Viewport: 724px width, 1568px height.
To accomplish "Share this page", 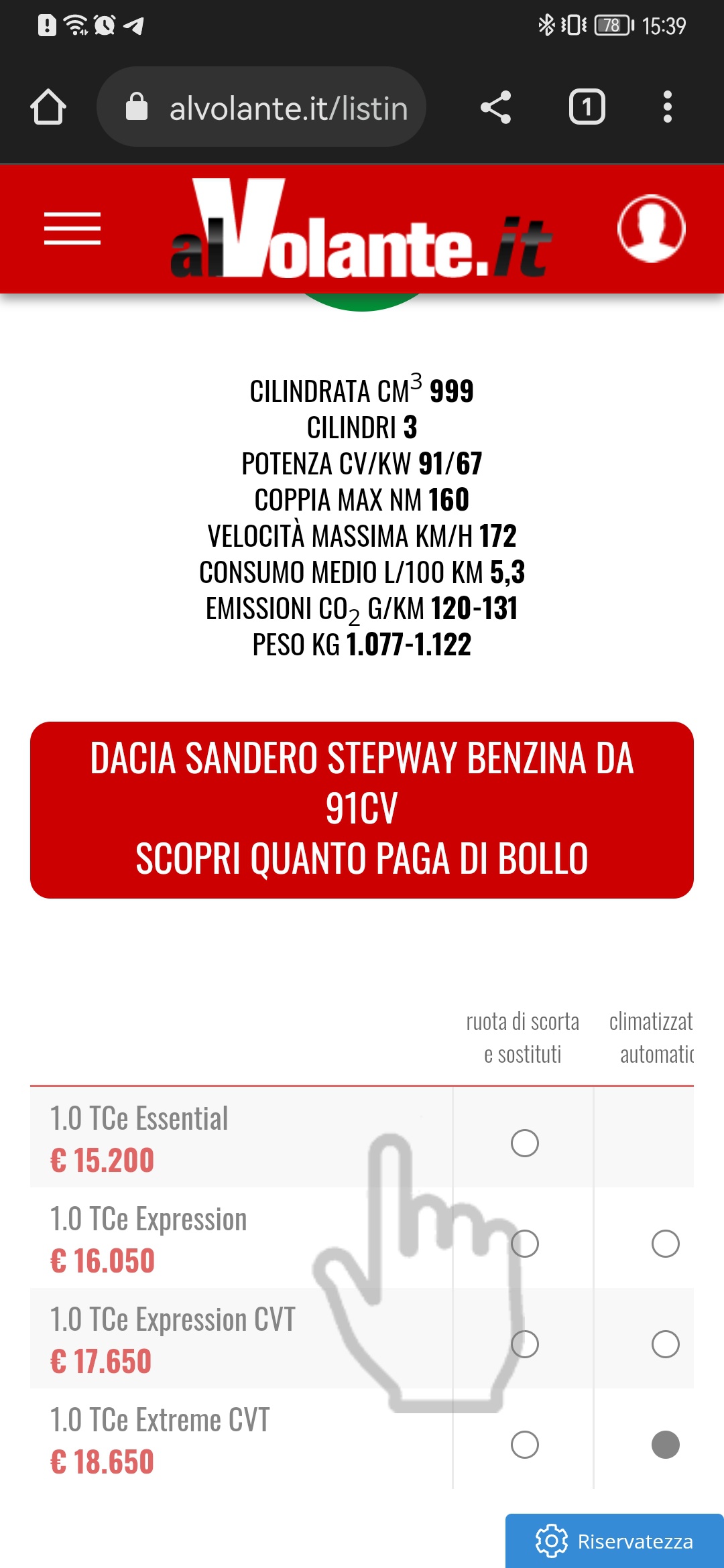I will point(496,107).
